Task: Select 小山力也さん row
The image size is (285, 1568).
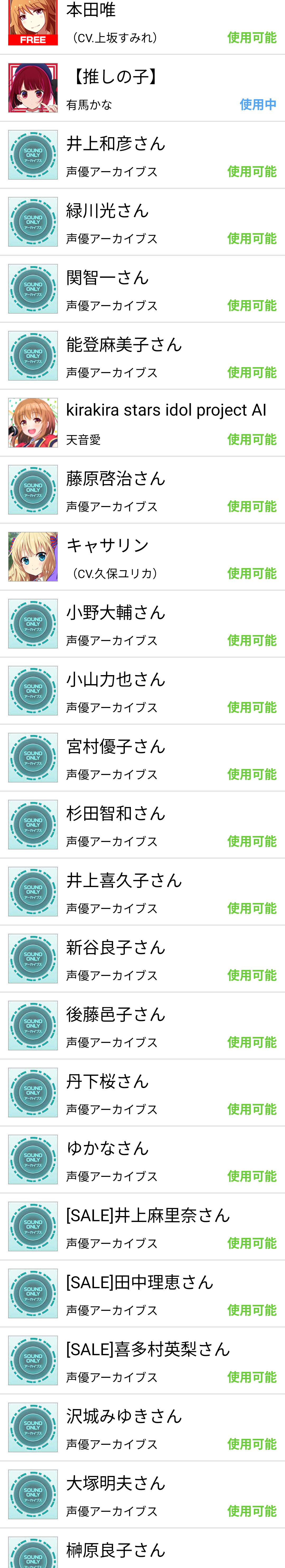Action: click(x=142, y=691)
